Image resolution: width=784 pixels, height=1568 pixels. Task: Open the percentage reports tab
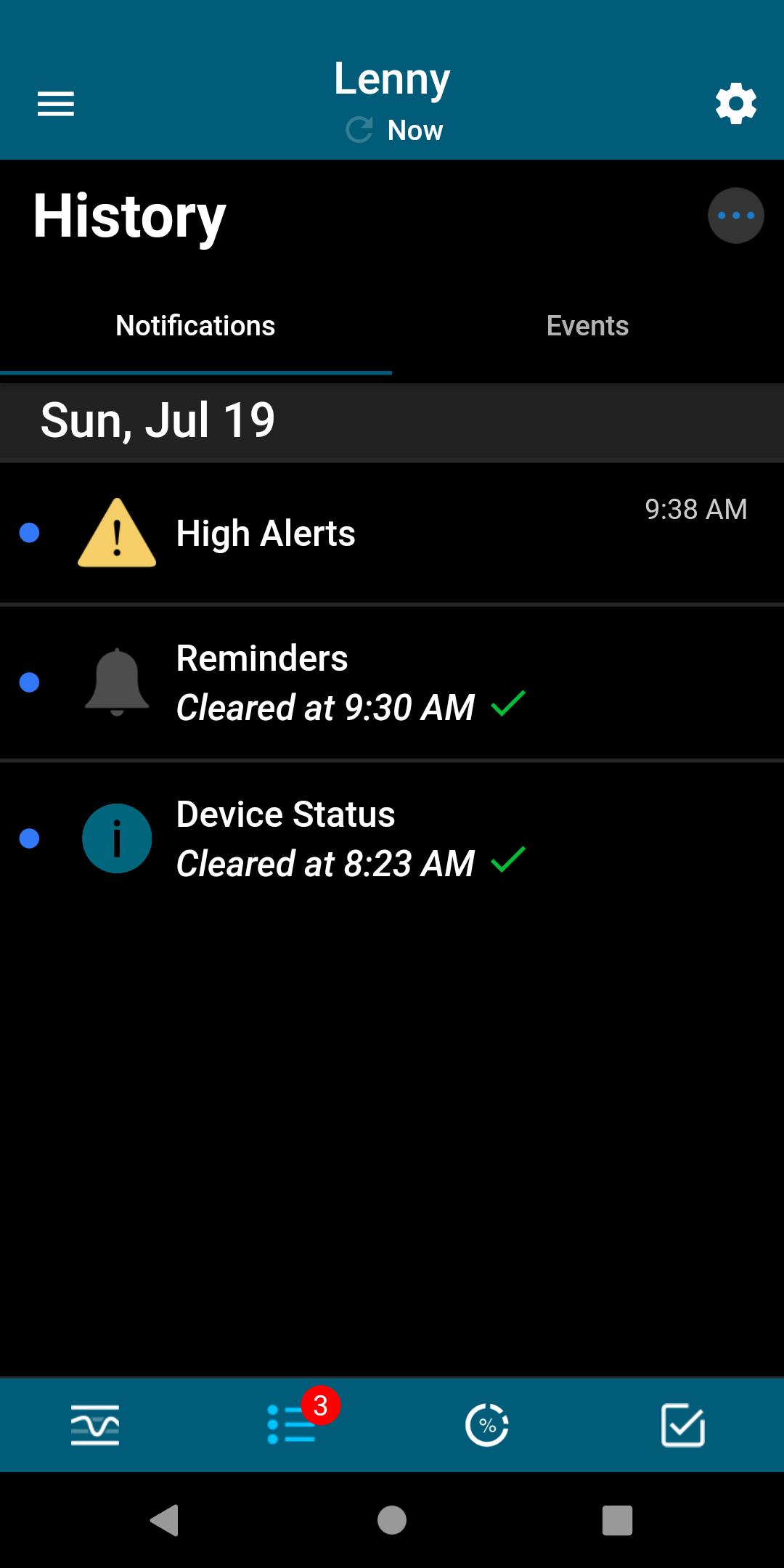point(487,1425)
